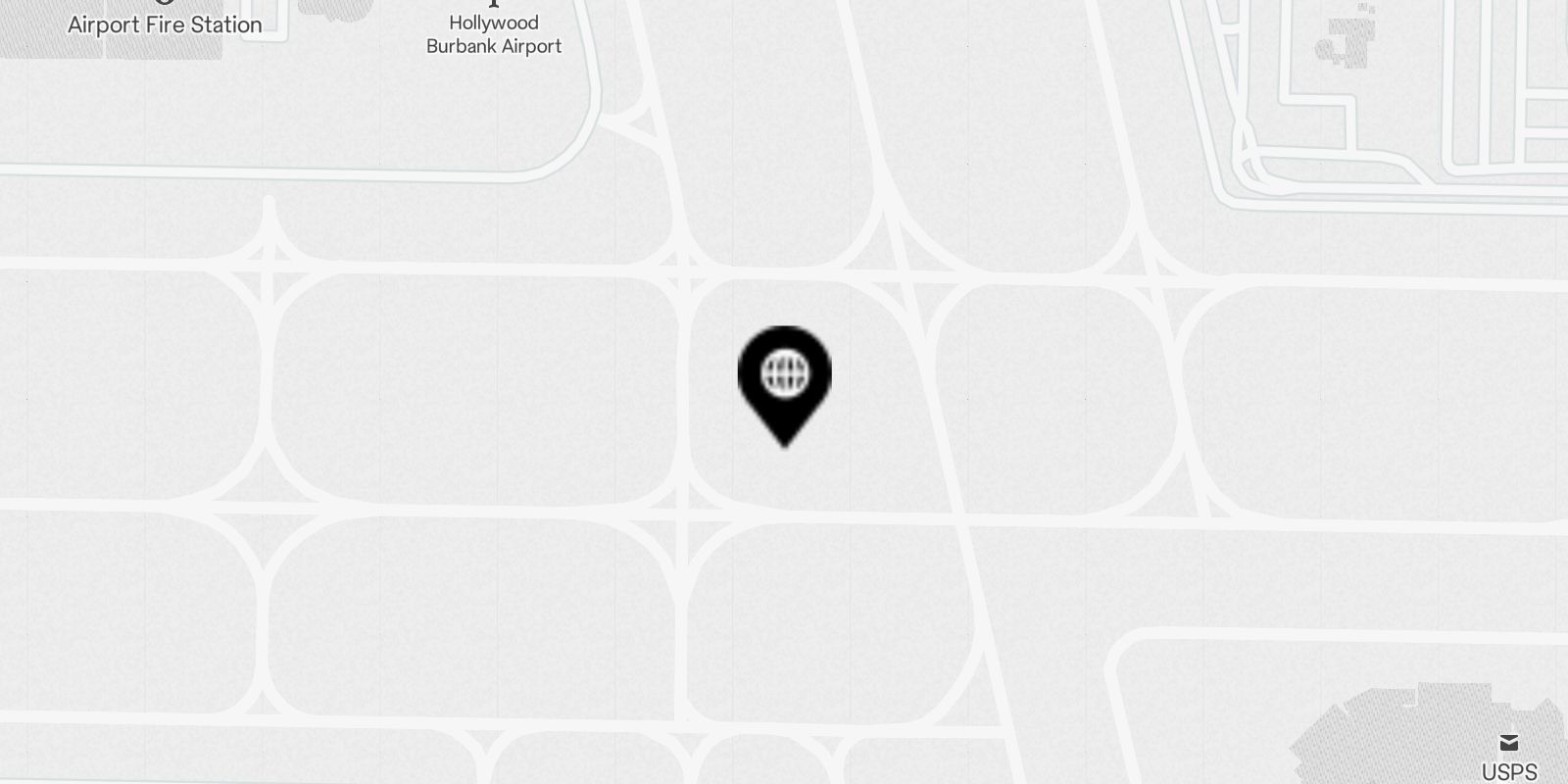Select the Hollywood Burbank Airport label
The height and width of the screenshot is (784, 1568).
point(493,34)
